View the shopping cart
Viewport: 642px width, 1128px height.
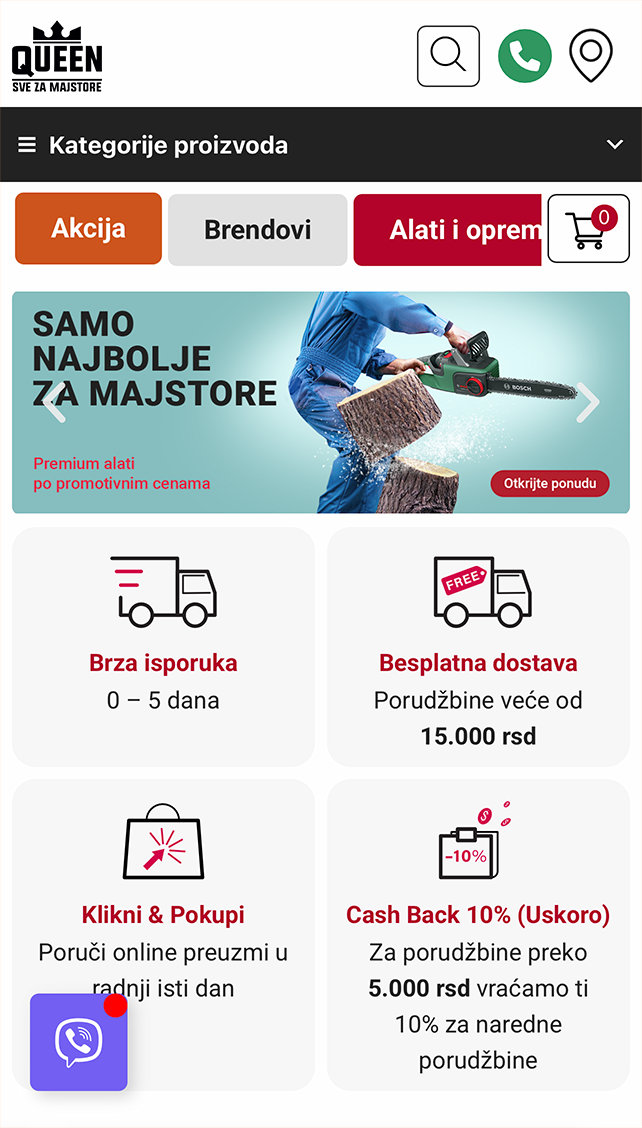tap(588, 229)
